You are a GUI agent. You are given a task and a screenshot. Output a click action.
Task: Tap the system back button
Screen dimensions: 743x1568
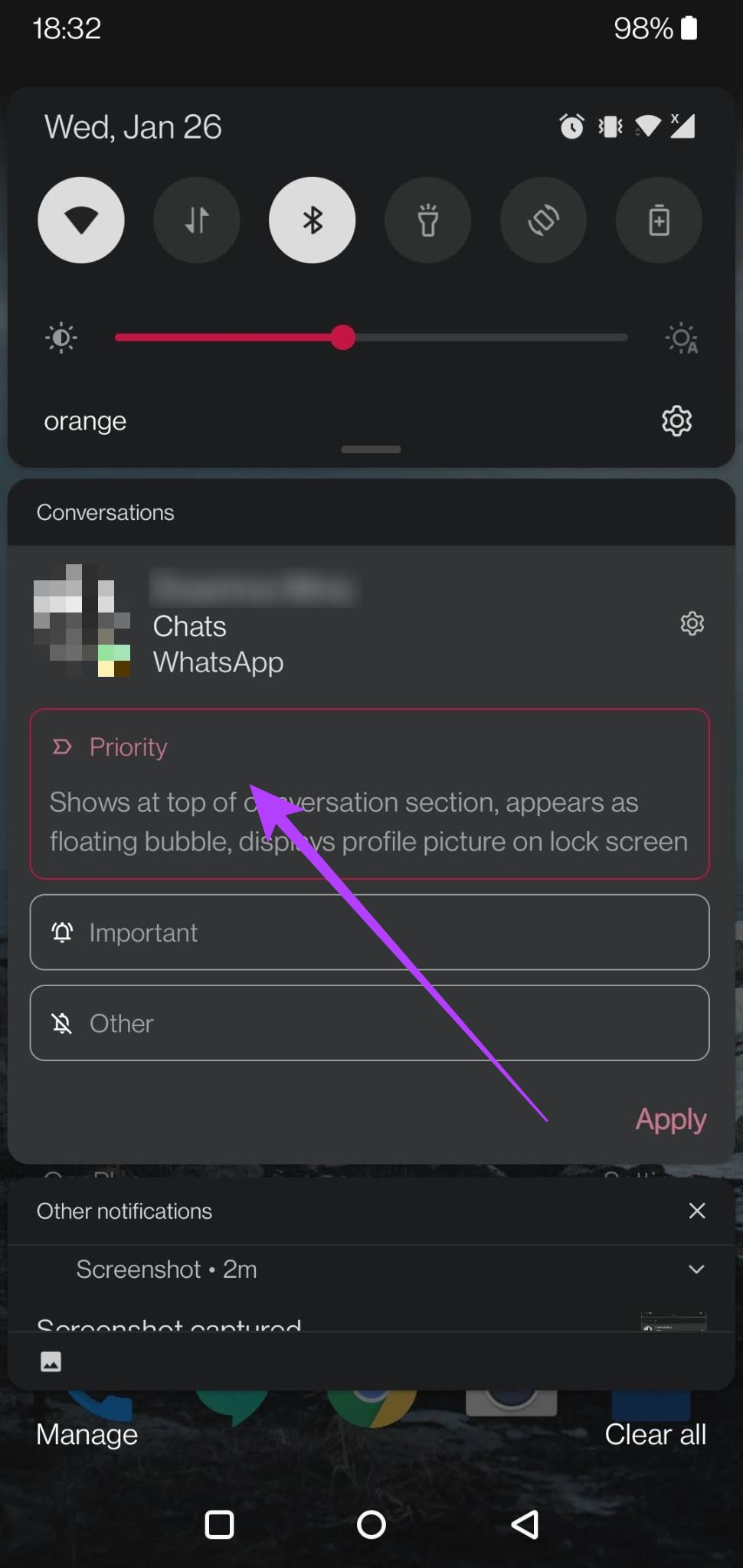tap(525, 1524)
